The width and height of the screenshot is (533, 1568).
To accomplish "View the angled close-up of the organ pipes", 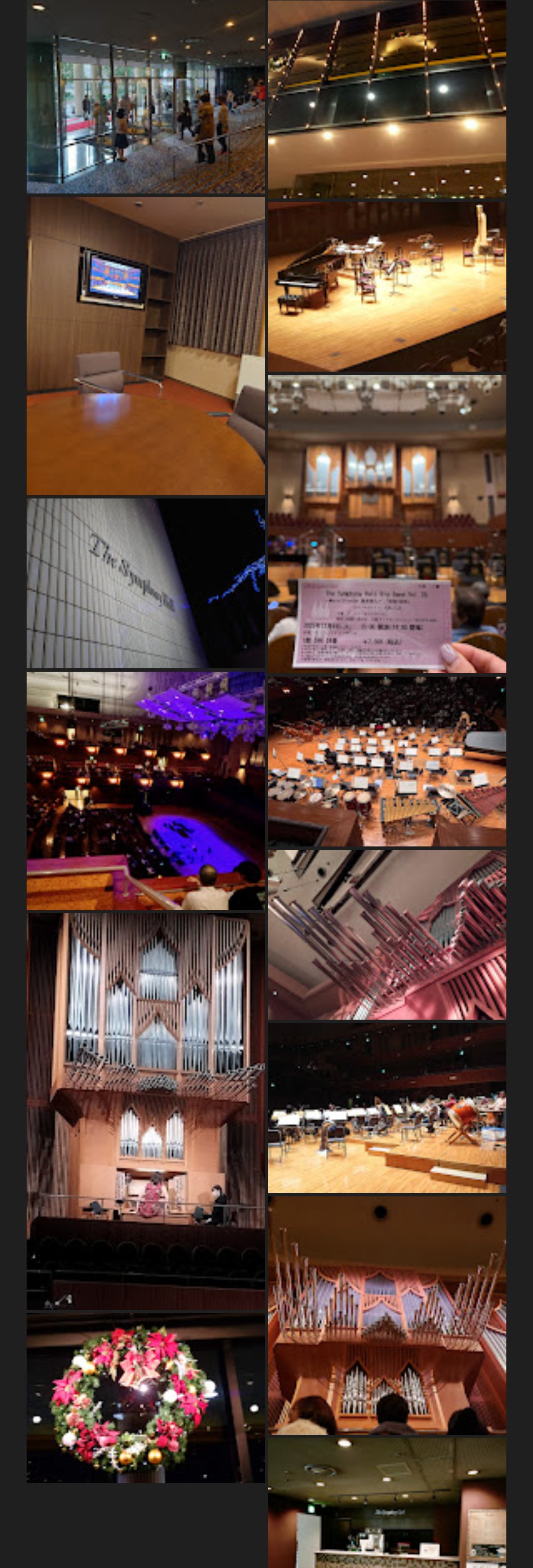I will [387, 934].
